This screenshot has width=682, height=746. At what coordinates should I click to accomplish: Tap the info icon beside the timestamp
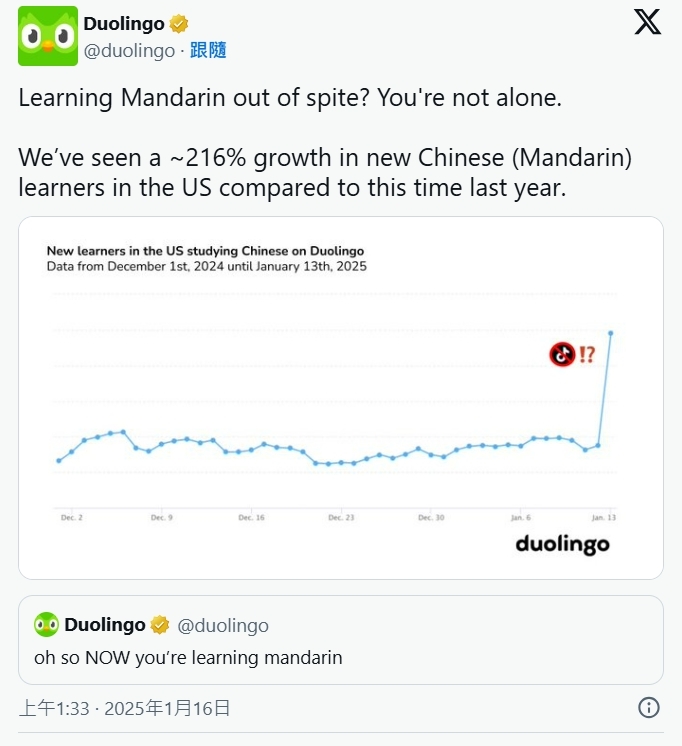tap(649, 708)
